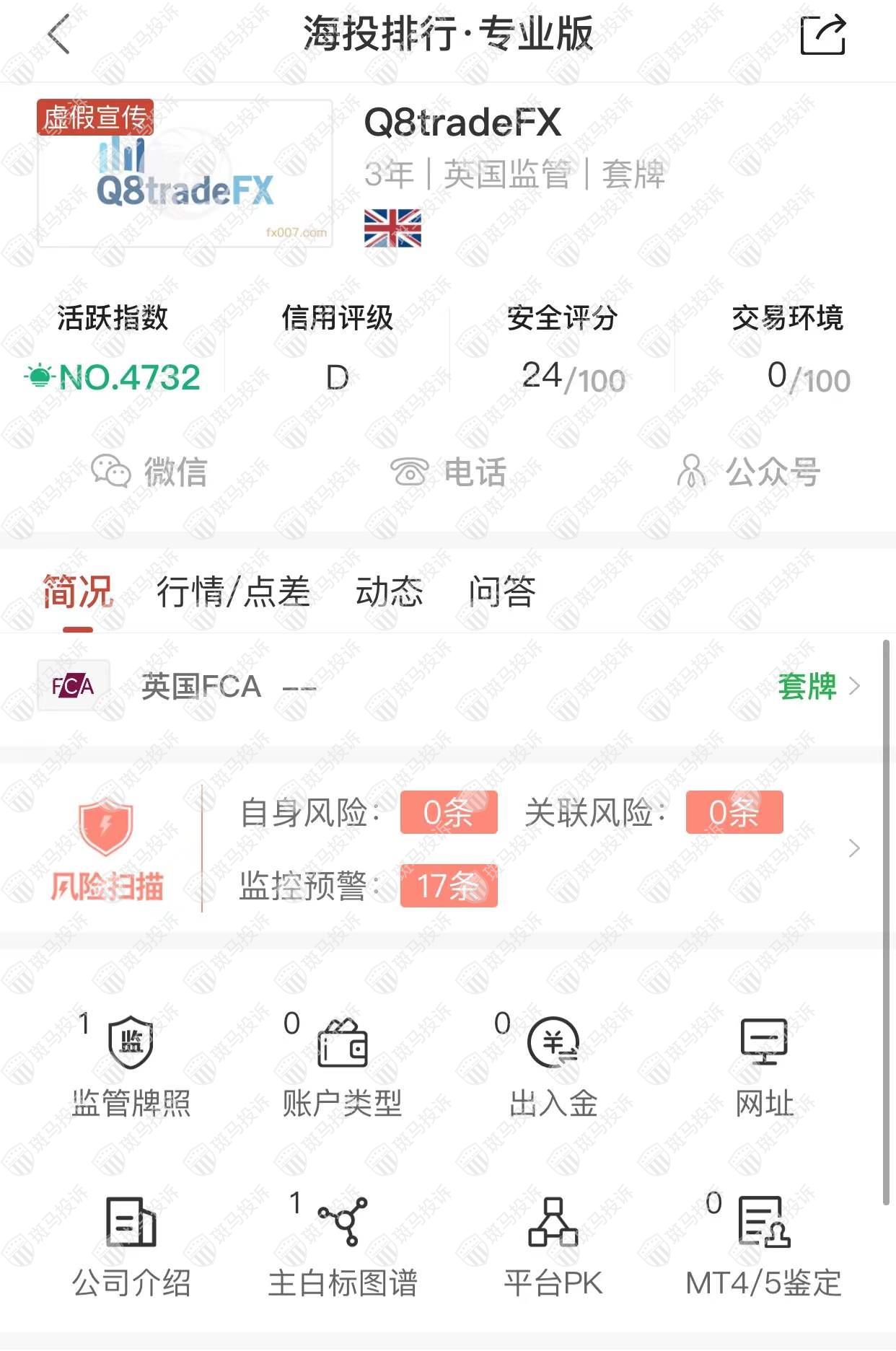
Task: Open 监管牌照
Action: point(131,1066)
